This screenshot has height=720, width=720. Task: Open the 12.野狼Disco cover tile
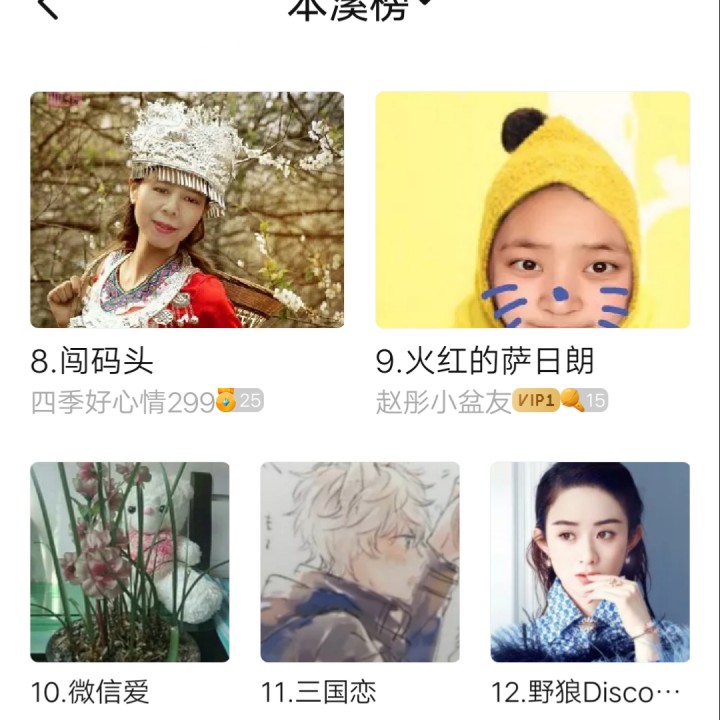pos(590,562)
